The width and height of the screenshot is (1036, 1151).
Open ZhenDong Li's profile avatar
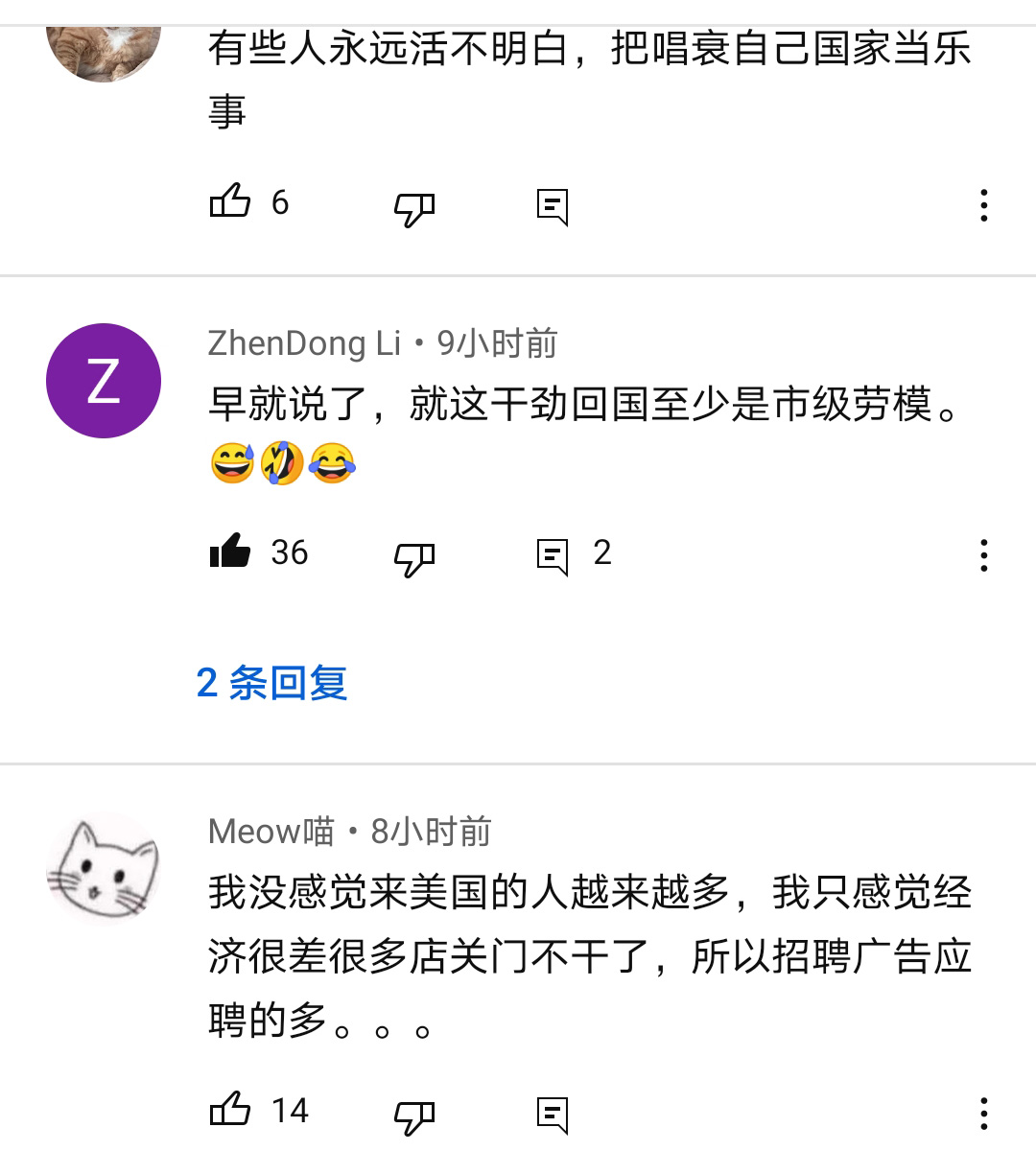click(x=104, y=381)
